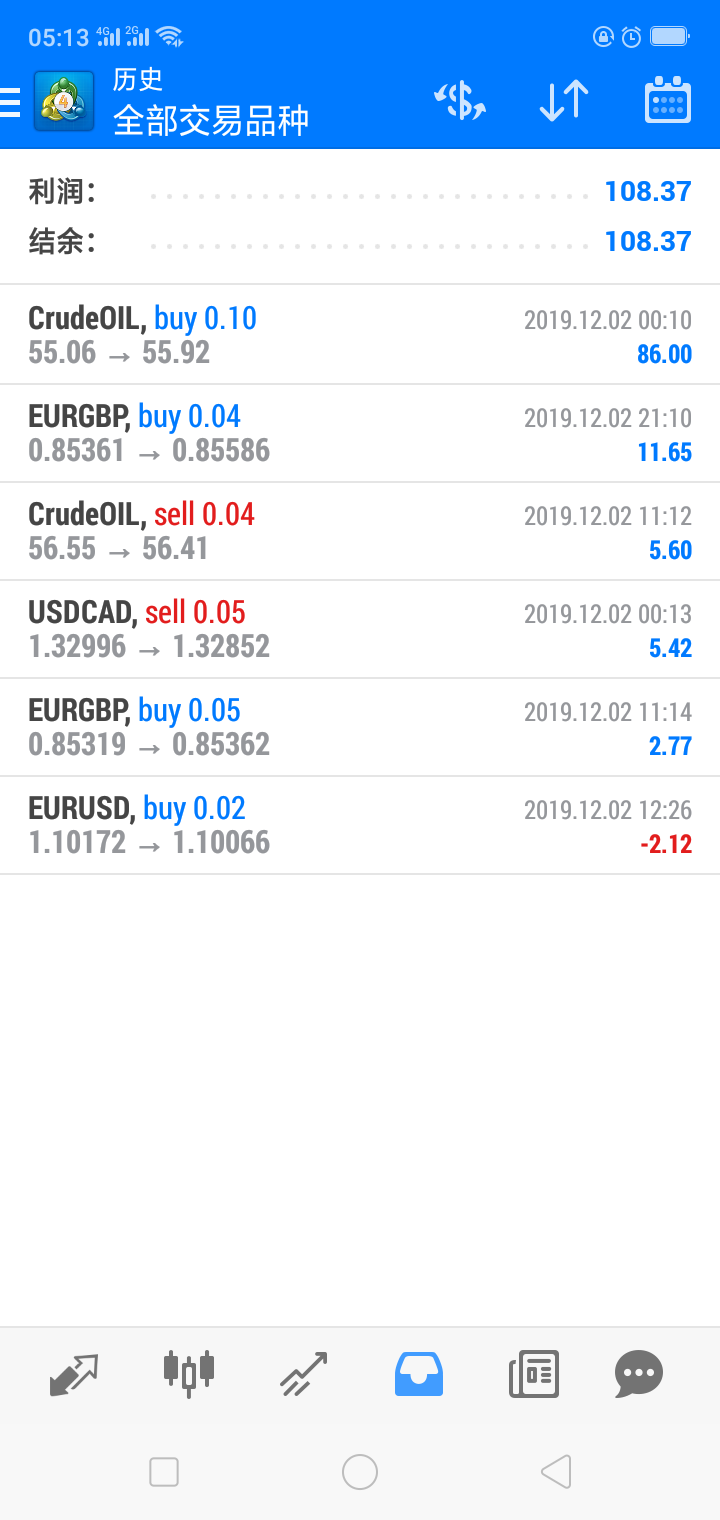Open the chat messages tab
This screenshot has height=1520, width=720.
click(639, 1373)
